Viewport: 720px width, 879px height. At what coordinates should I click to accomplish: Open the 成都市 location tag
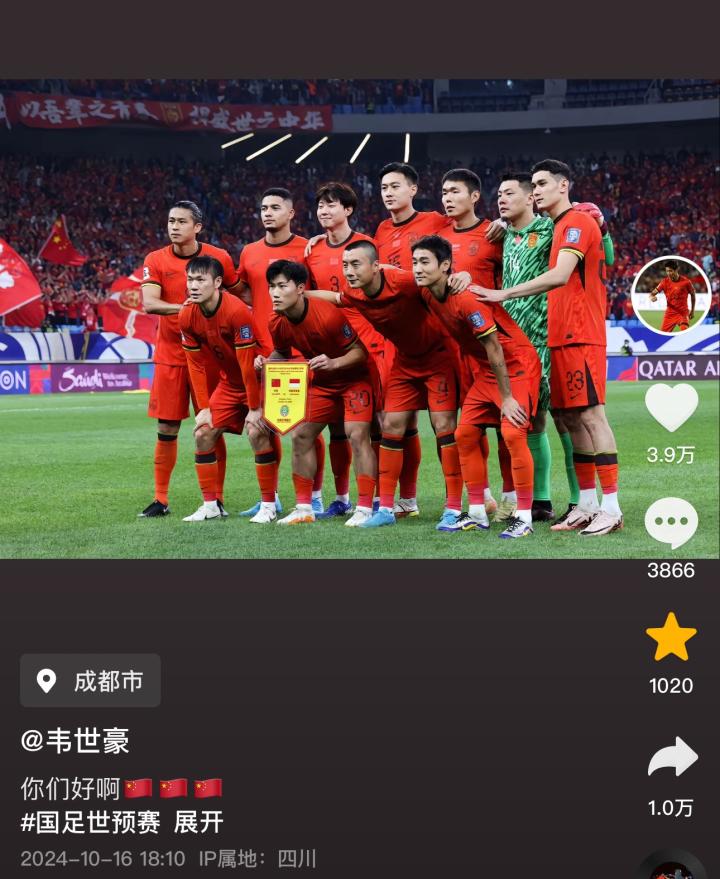pos(90,681)
